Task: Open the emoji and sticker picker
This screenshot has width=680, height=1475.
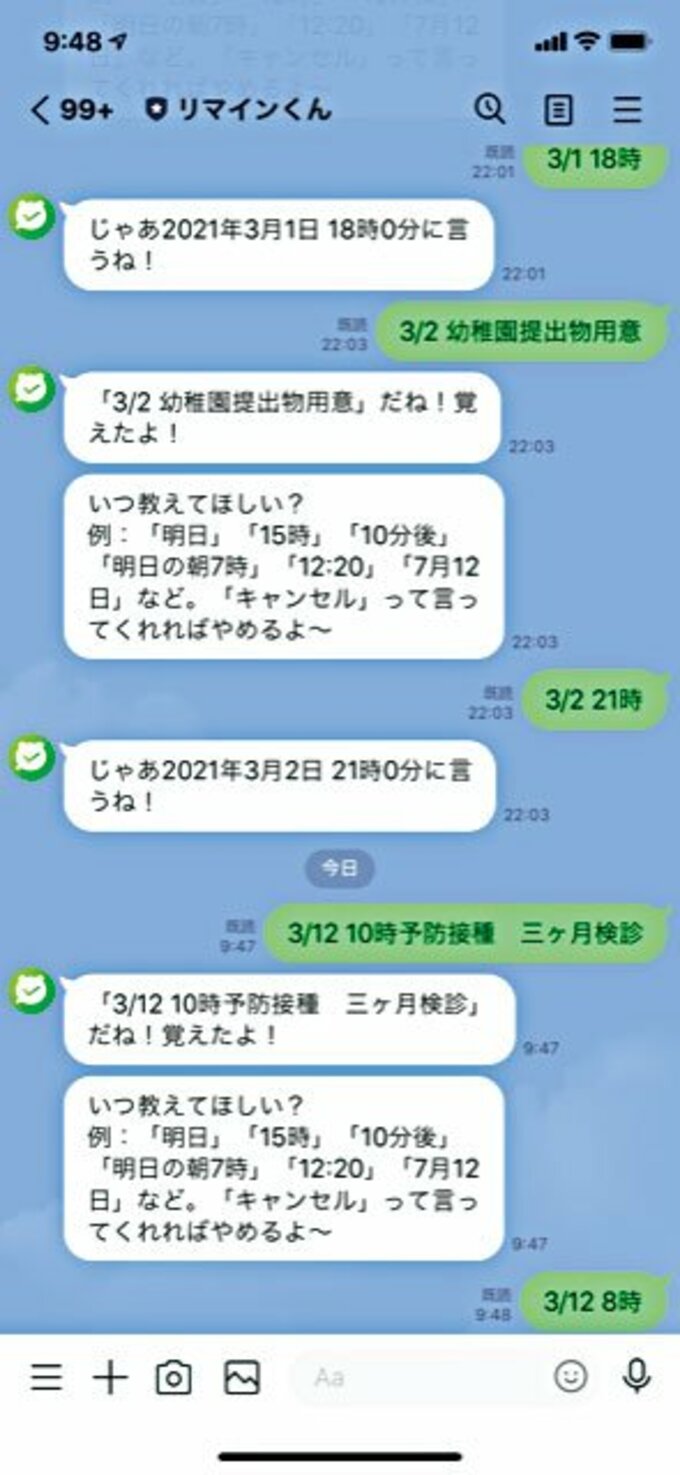Action: (x=571, y=1377)
